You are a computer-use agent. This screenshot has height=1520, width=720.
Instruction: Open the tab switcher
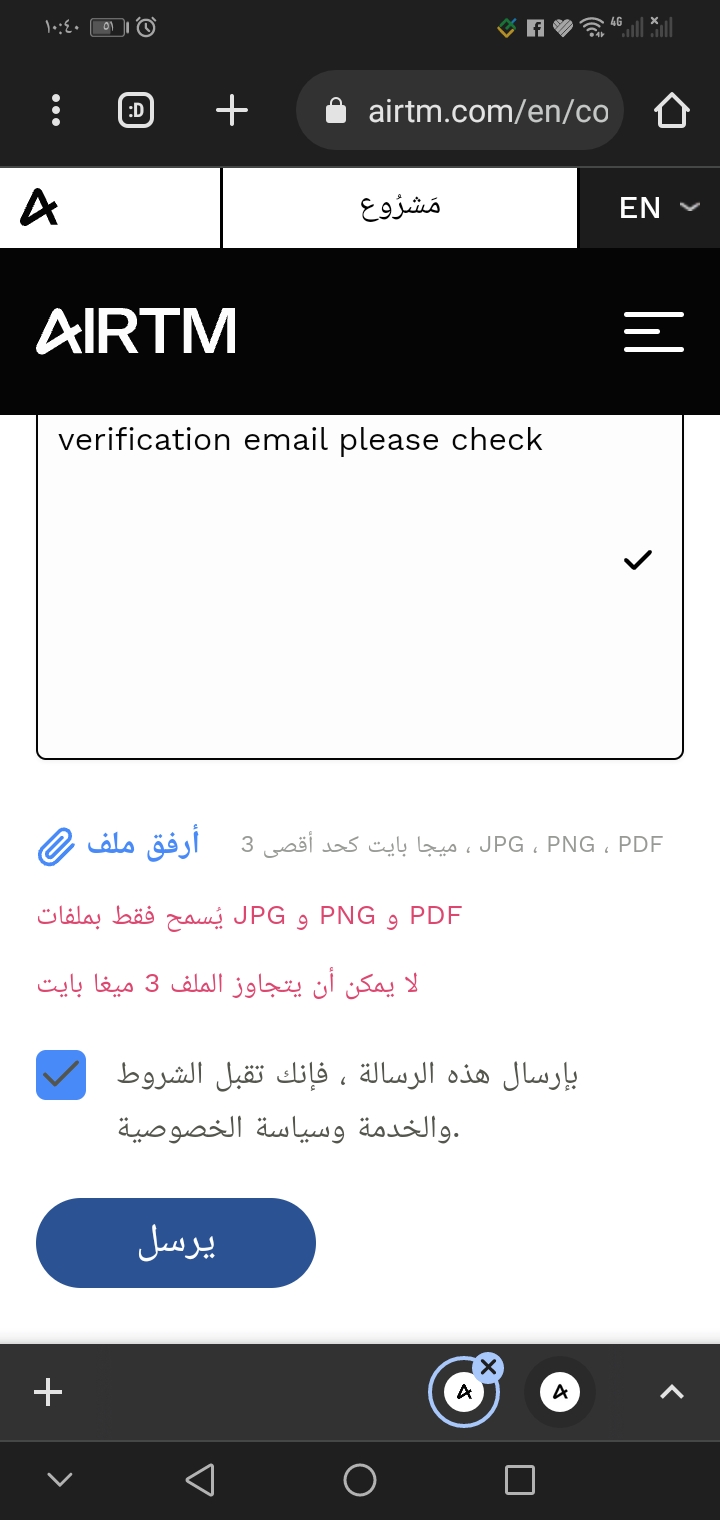coord(136,110)
